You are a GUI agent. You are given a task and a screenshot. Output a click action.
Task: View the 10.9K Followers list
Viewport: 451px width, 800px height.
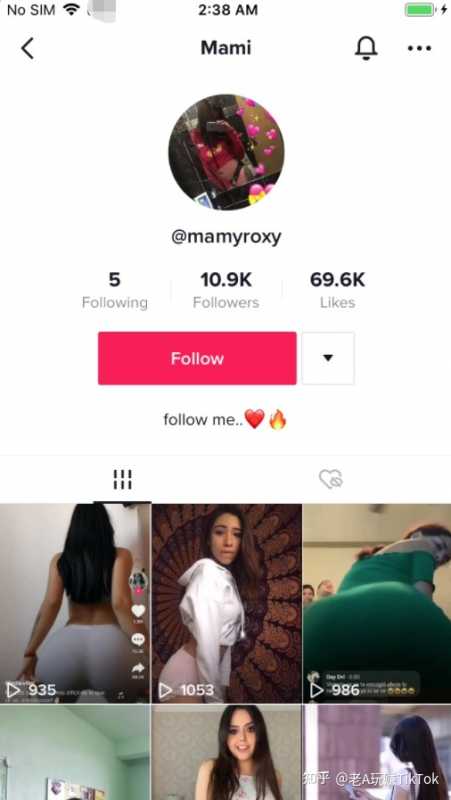(226, 290)
